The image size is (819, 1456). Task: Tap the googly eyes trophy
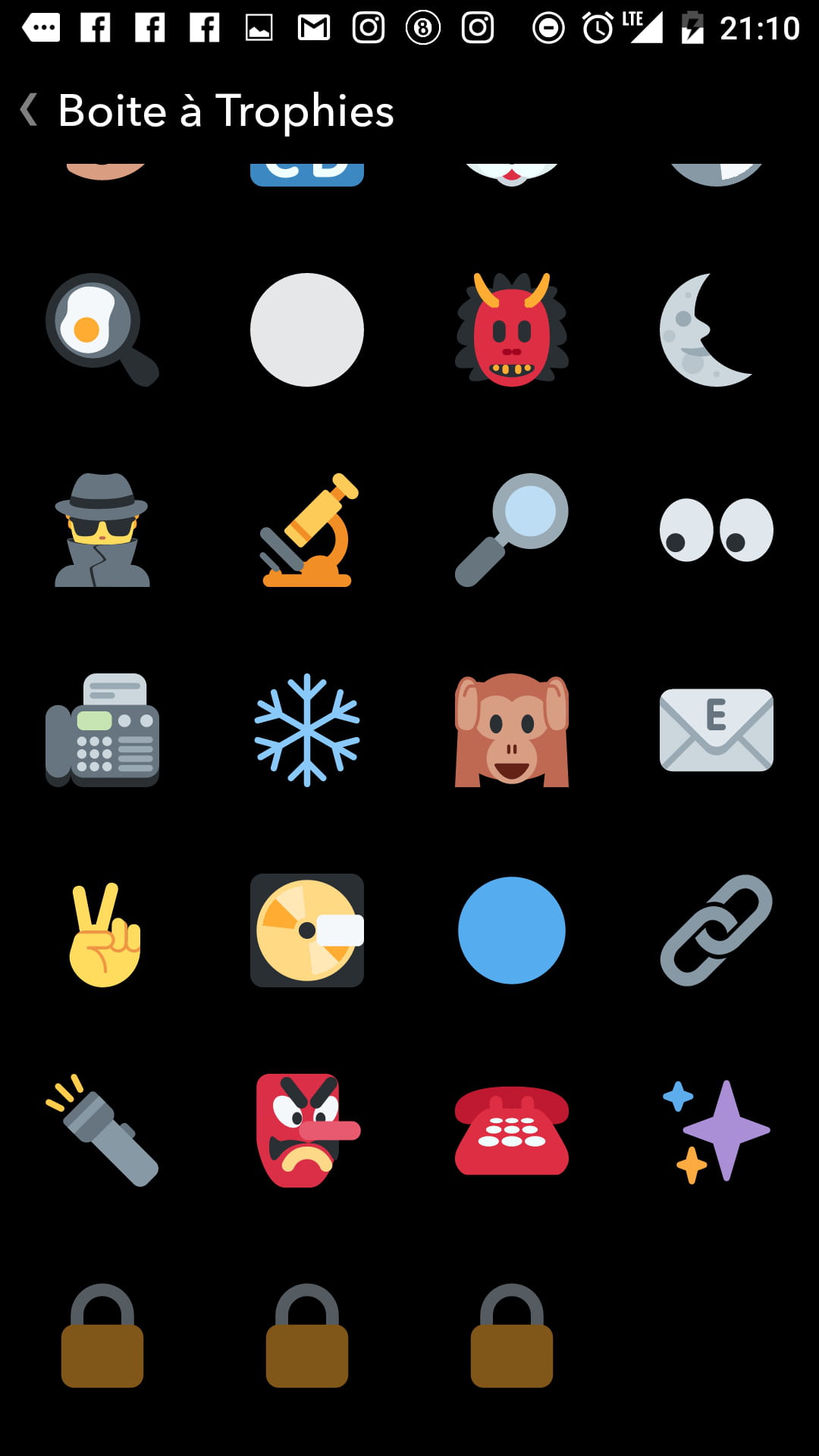tap(717, 530)
